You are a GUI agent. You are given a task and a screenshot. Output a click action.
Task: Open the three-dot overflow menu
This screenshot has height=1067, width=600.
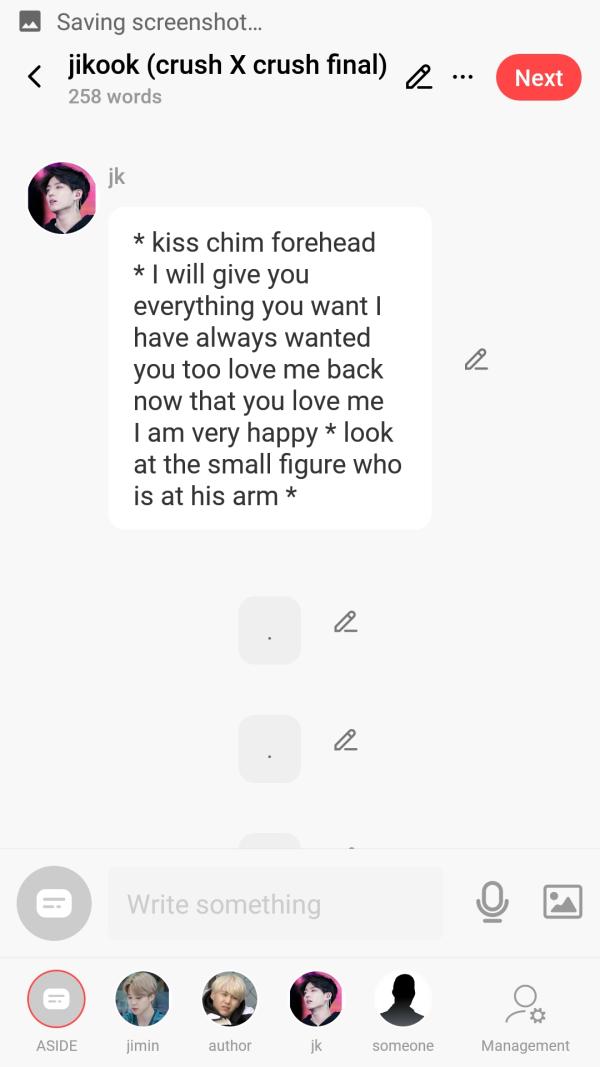(x=463, y=77)
